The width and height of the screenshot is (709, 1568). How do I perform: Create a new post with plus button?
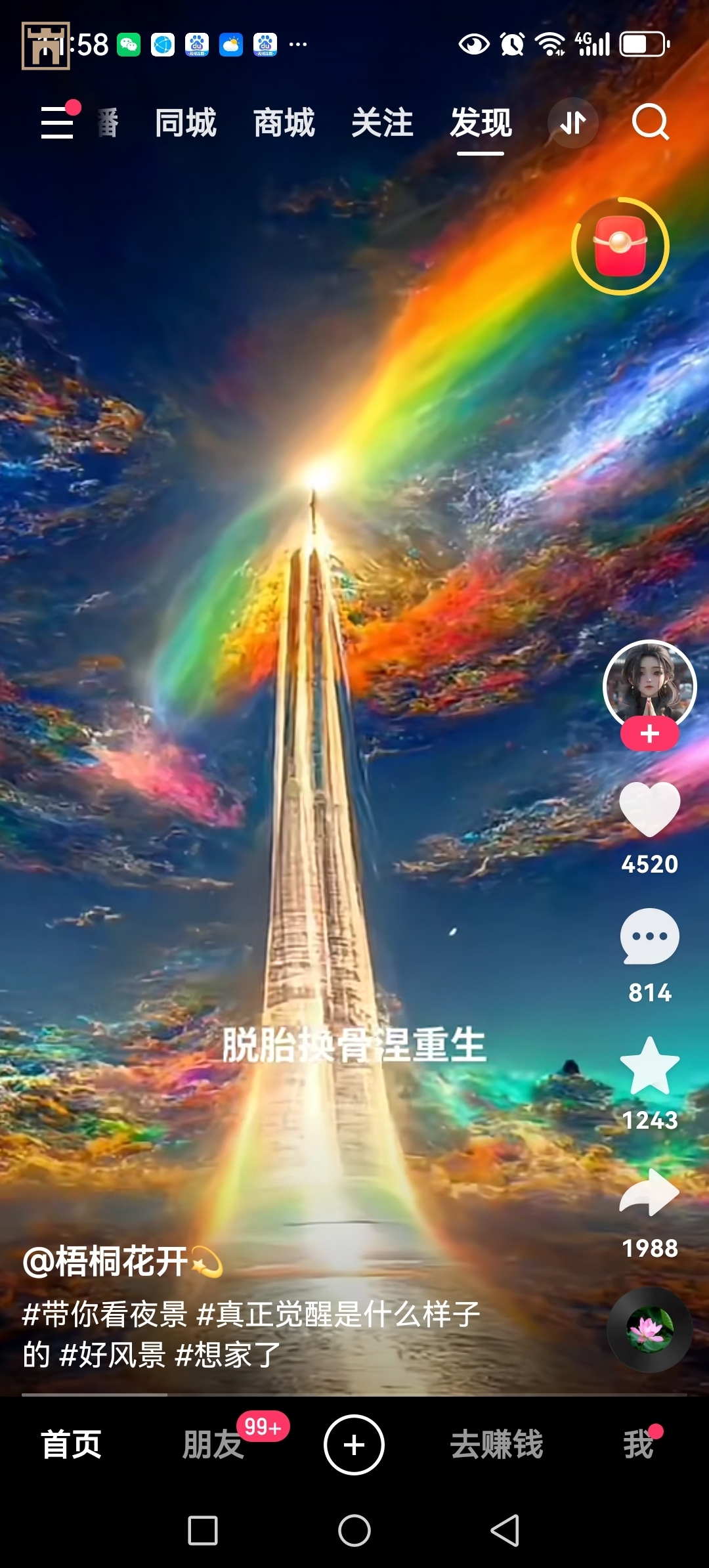click(354, 1445)
